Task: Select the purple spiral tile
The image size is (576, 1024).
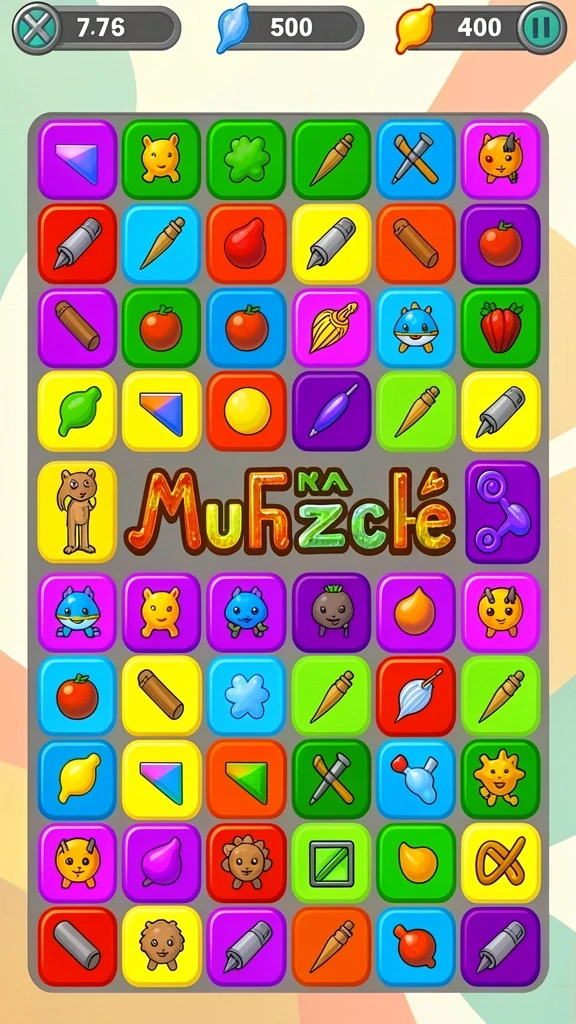Action: (x=502, y=512)
